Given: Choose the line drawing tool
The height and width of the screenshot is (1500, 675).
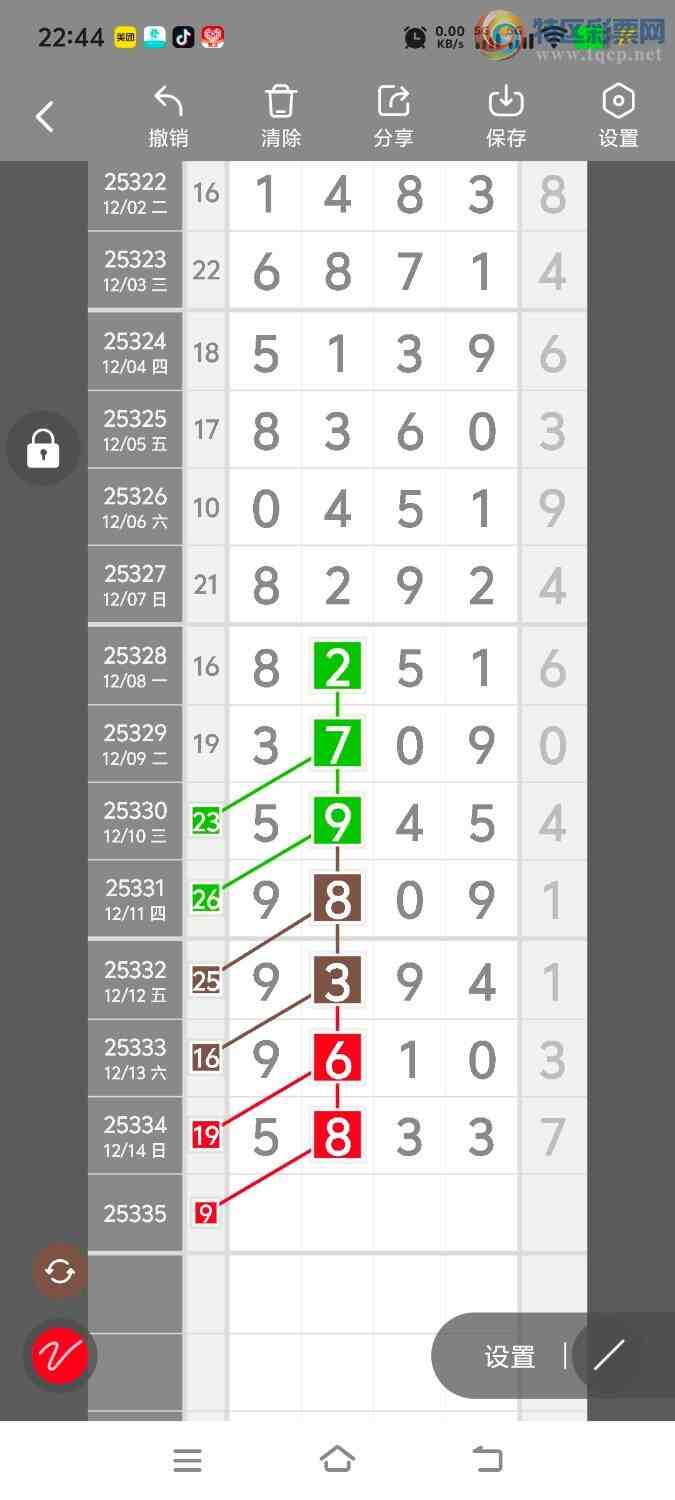Looking at the screenshot, I should (609, 1356).
